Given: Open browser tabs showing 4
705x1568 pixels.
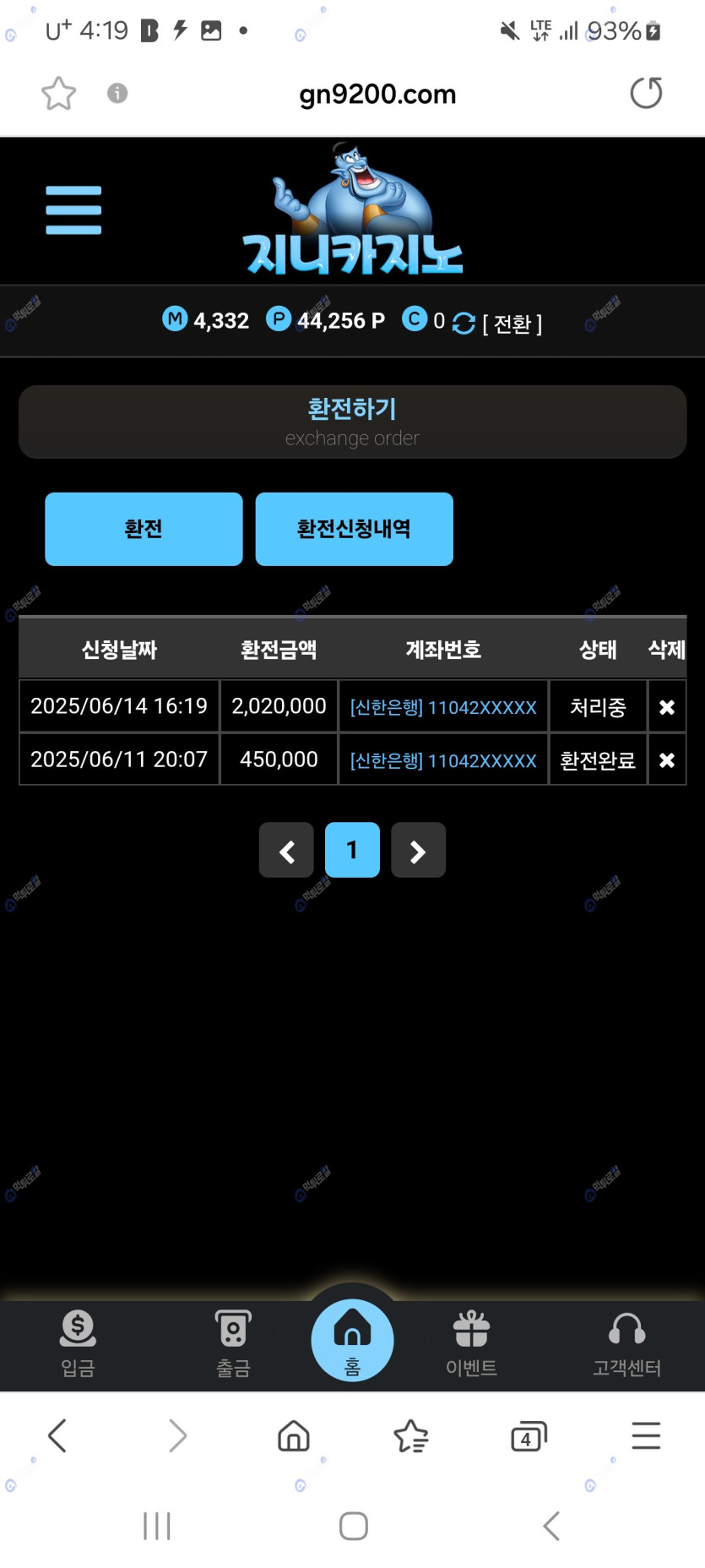Looking at the screenshot, I should click(529, 1436).
